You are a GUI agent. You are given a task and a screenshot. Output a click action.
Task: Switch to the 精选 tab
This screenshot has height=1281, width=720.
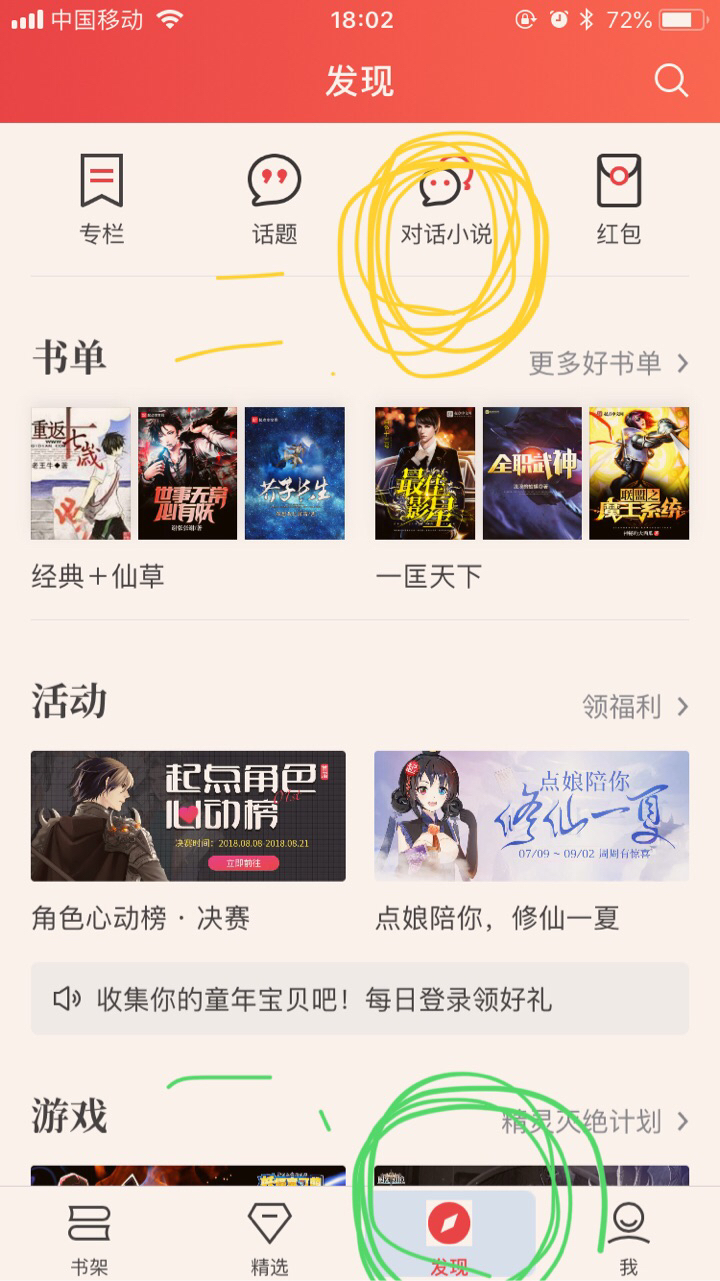pyautogui.click(x=269, y=1235)
